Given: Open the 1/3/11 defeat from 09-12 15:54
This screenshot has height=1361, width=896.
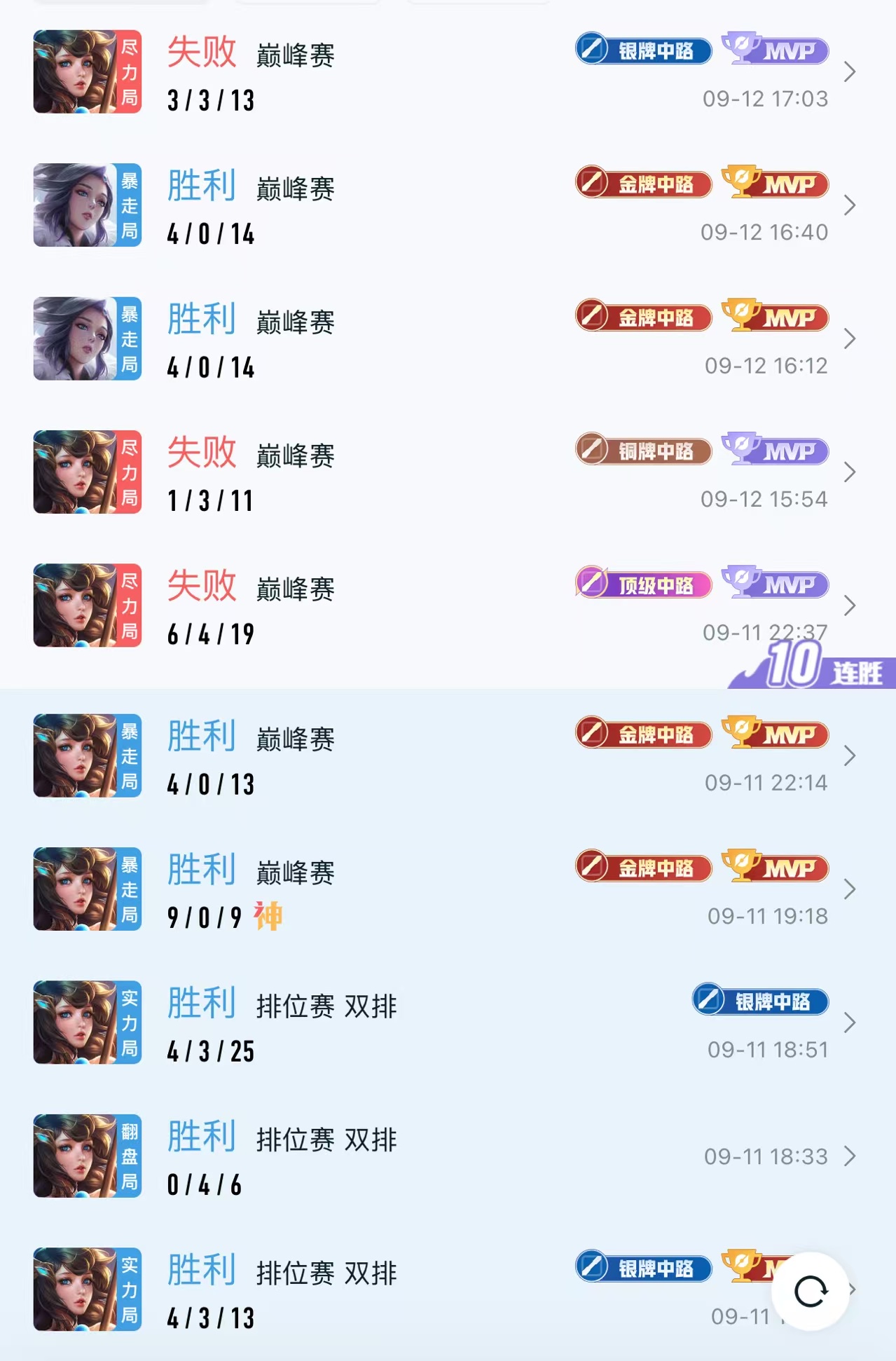Looking at the screenshot, I should click(x=448, y=472).
